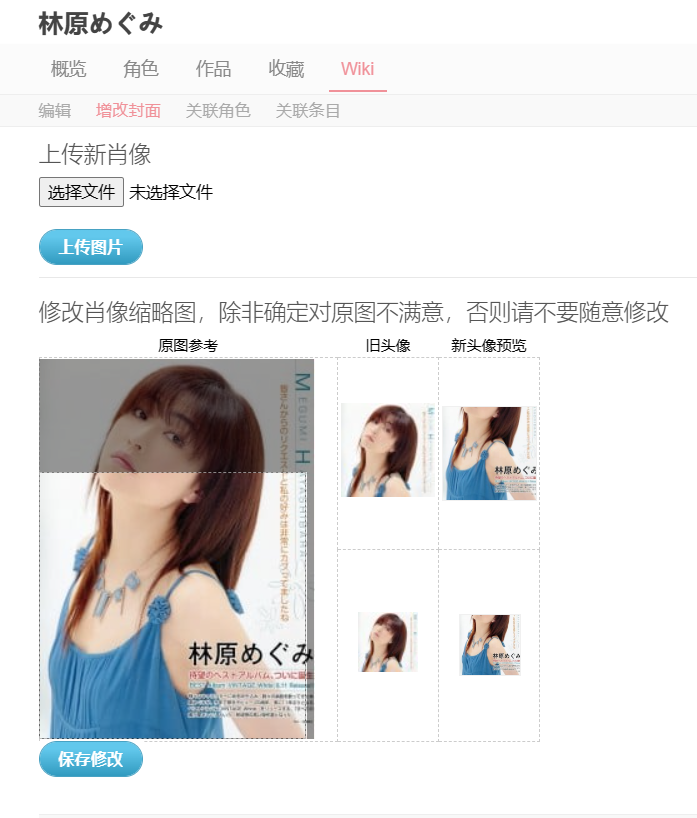Open the 编辑 sub-tab
This screenshot has width=697, height=818.
coord(54,111)
